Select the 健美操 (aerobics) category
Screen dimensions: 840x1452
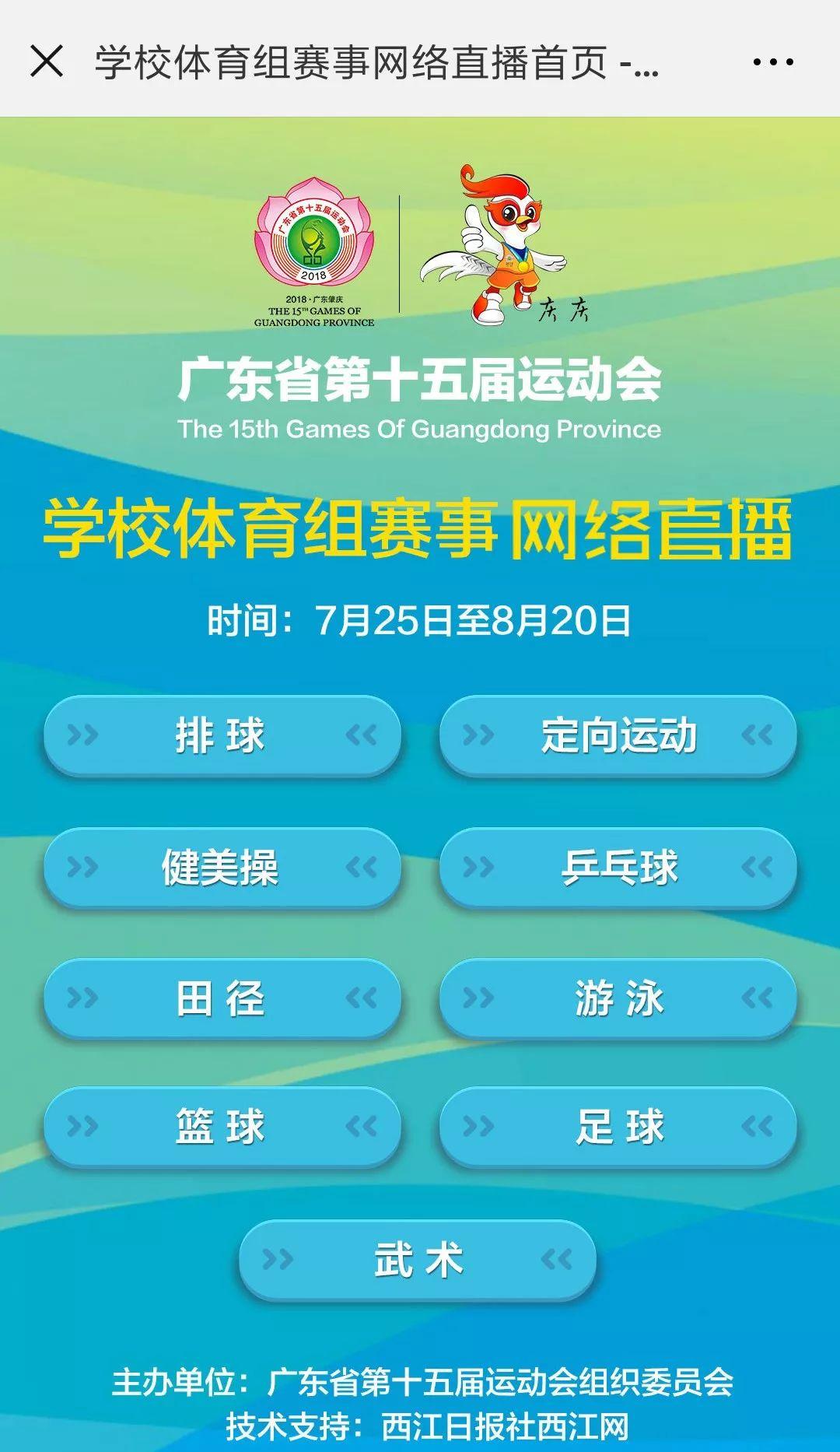click(220, 866)
